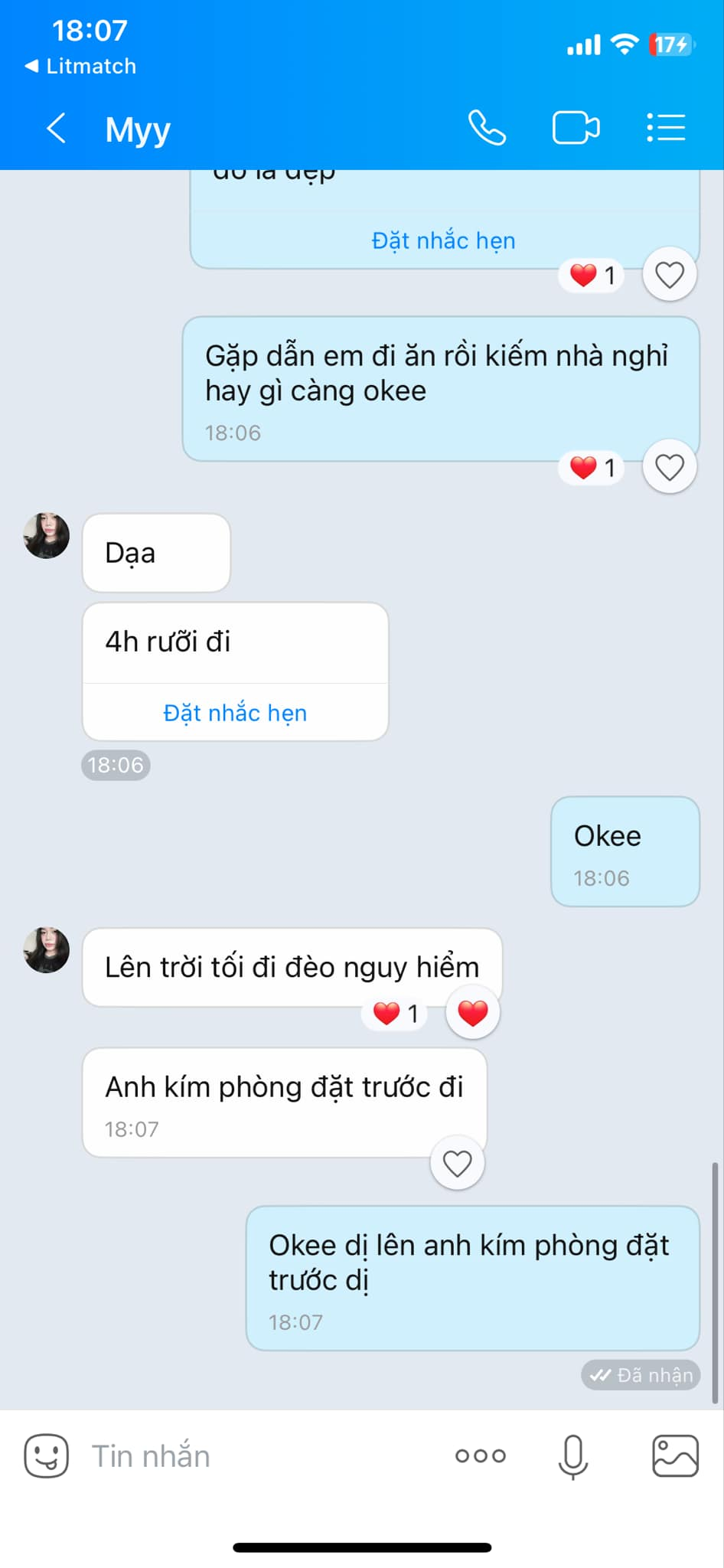Return to the Litmatch app
The width and height of the screenshot is (724, 1568).
80,67
